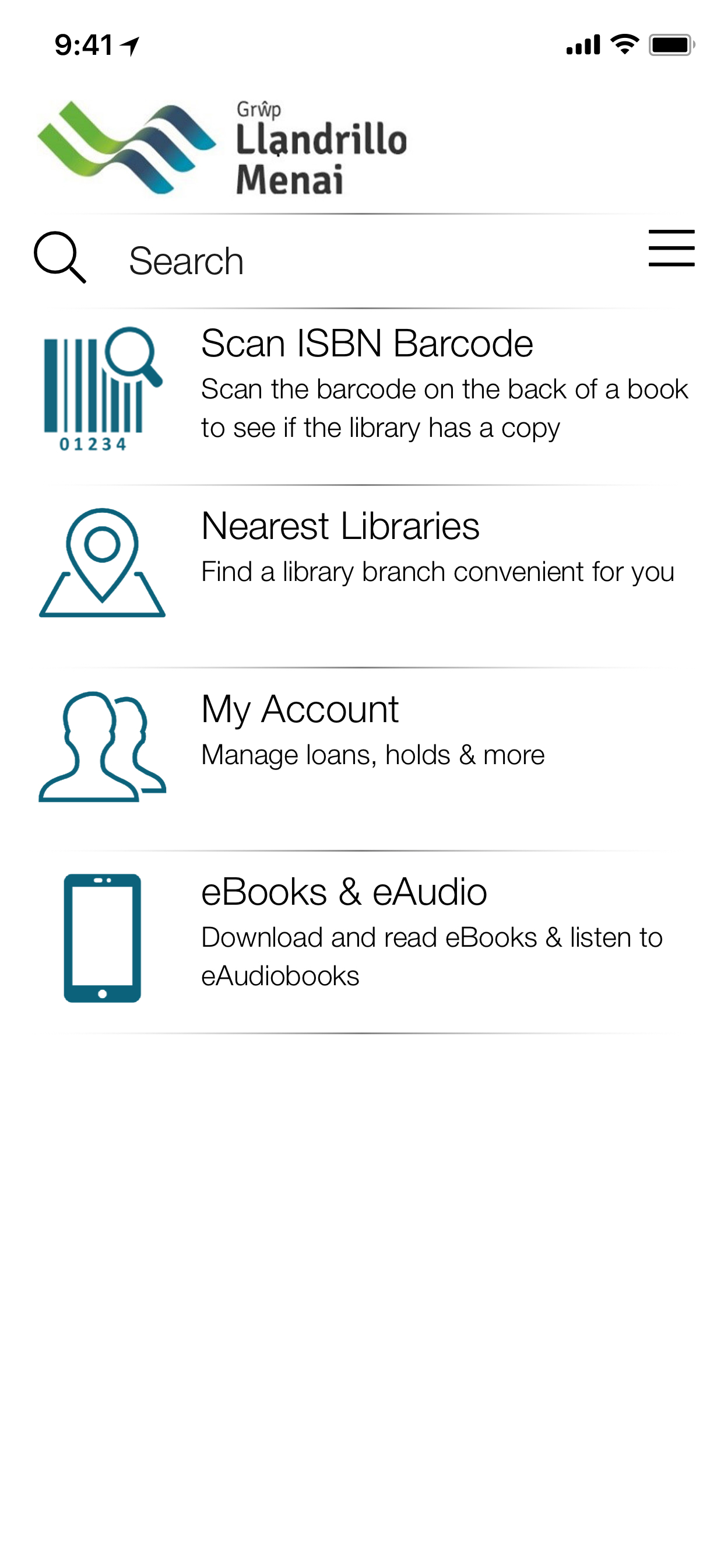724x1568 pixels.
Task: Open the hamburger menu
Action: tap(671, 248)
